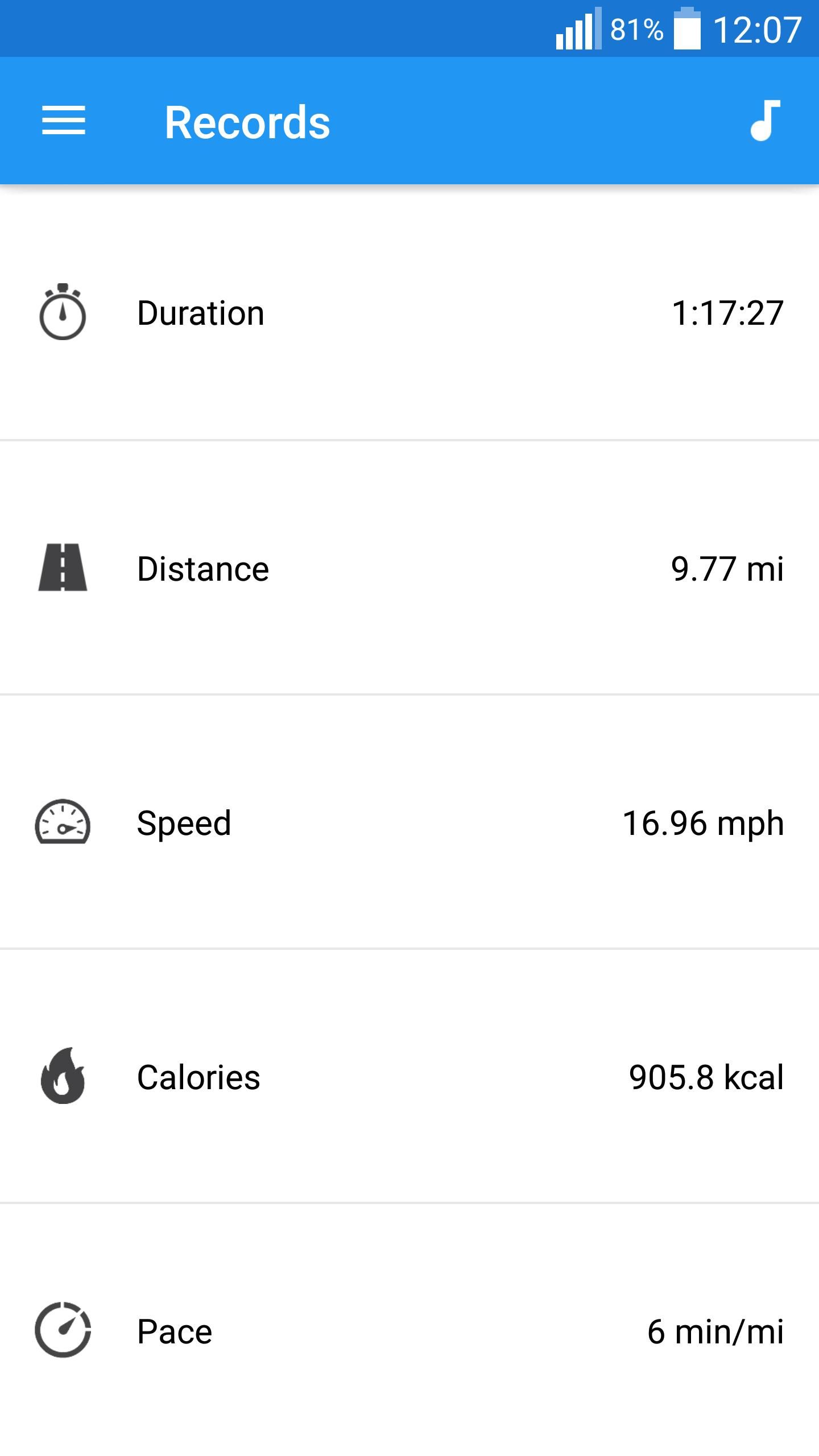Show the Pace record
The width and height of the screenshot is (819, 1456).
point(409,1331)
